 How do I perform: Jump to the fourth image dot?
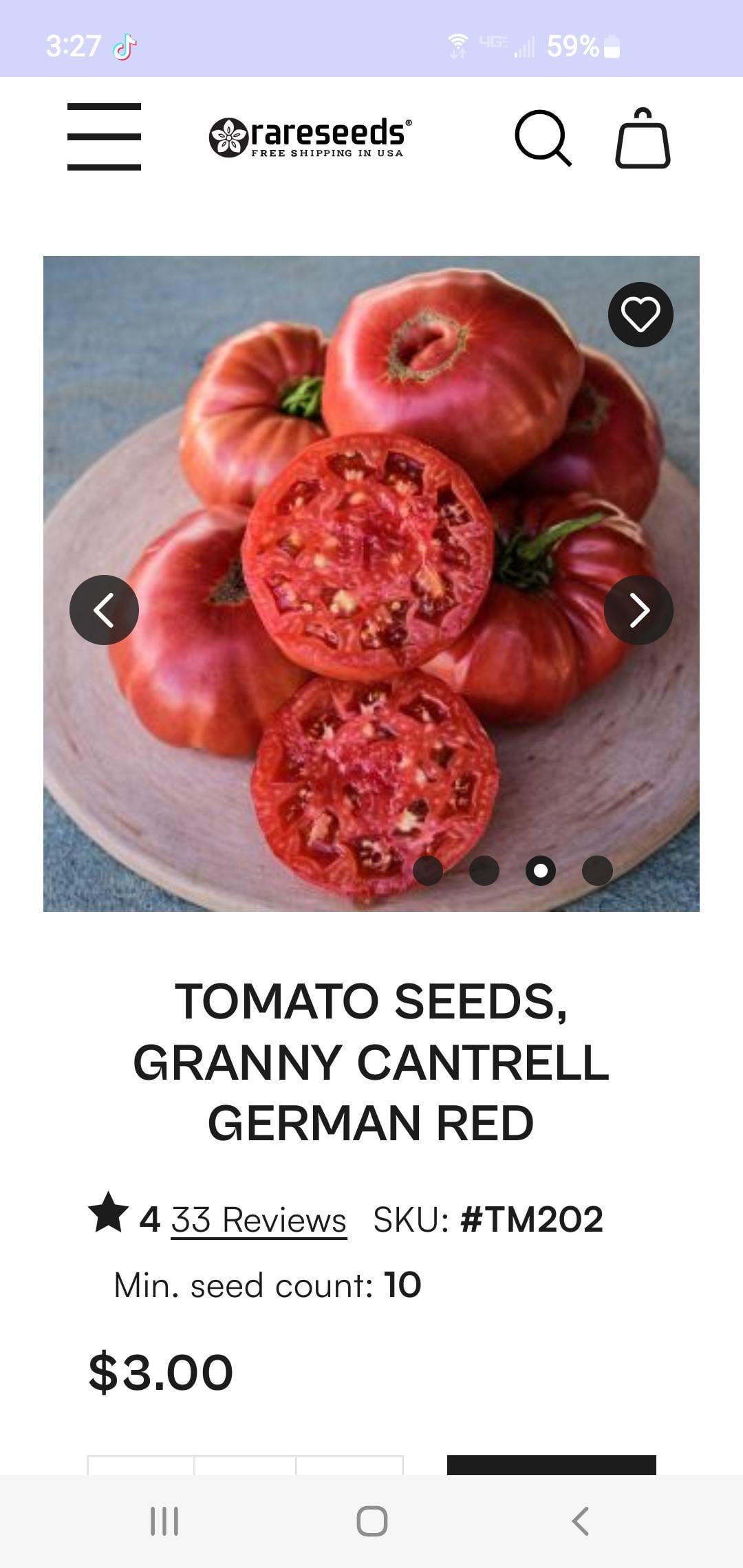pos(597,871)
